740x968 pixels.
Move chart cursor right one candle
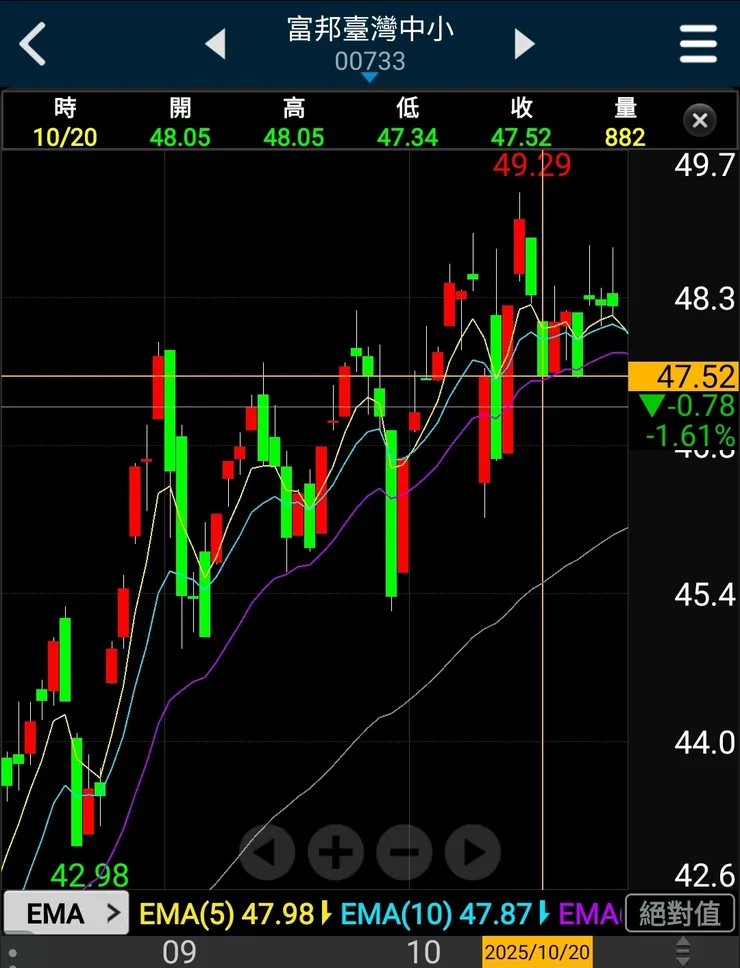pos(472,853)
